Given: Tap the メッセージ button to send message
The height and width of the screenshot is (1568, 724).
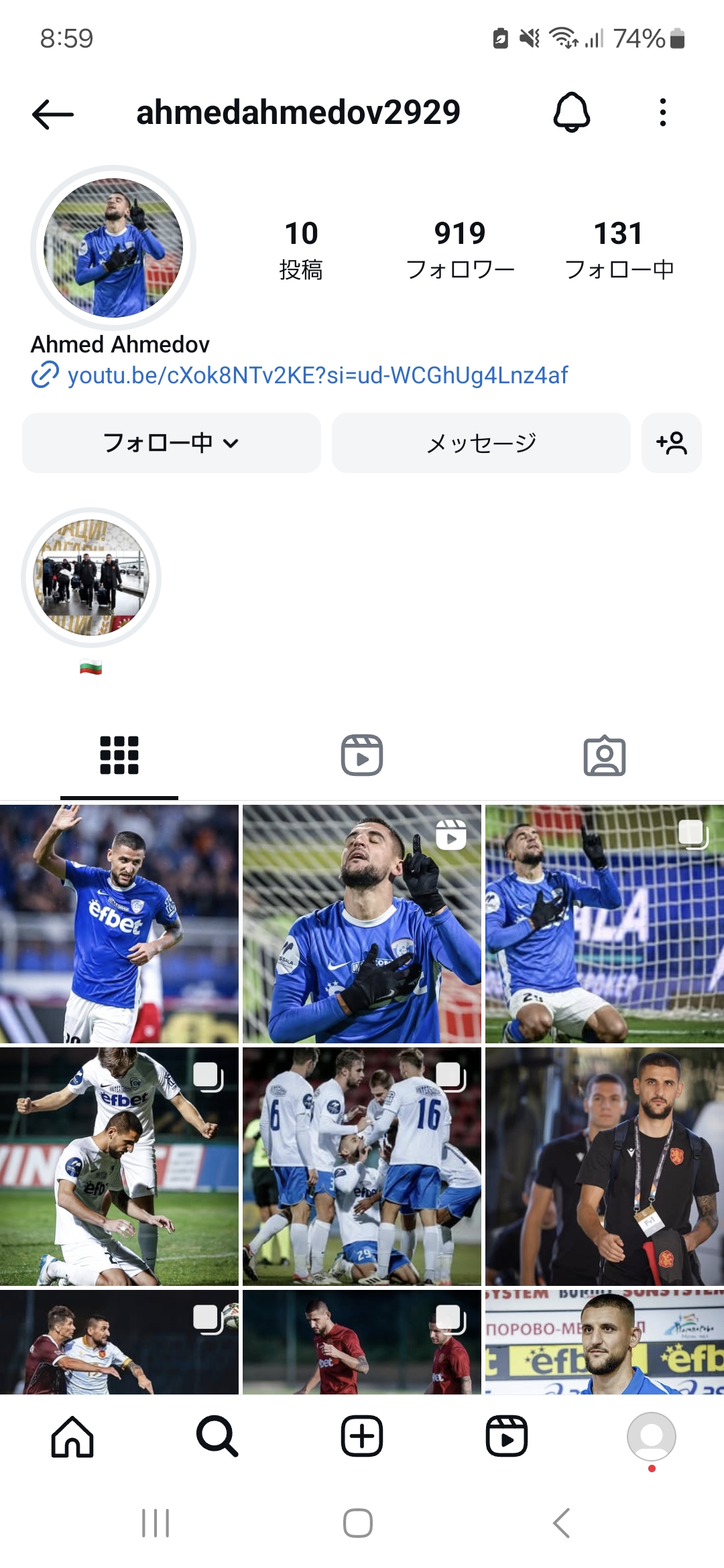Looking at the screenshot, I should pos(481,443).
